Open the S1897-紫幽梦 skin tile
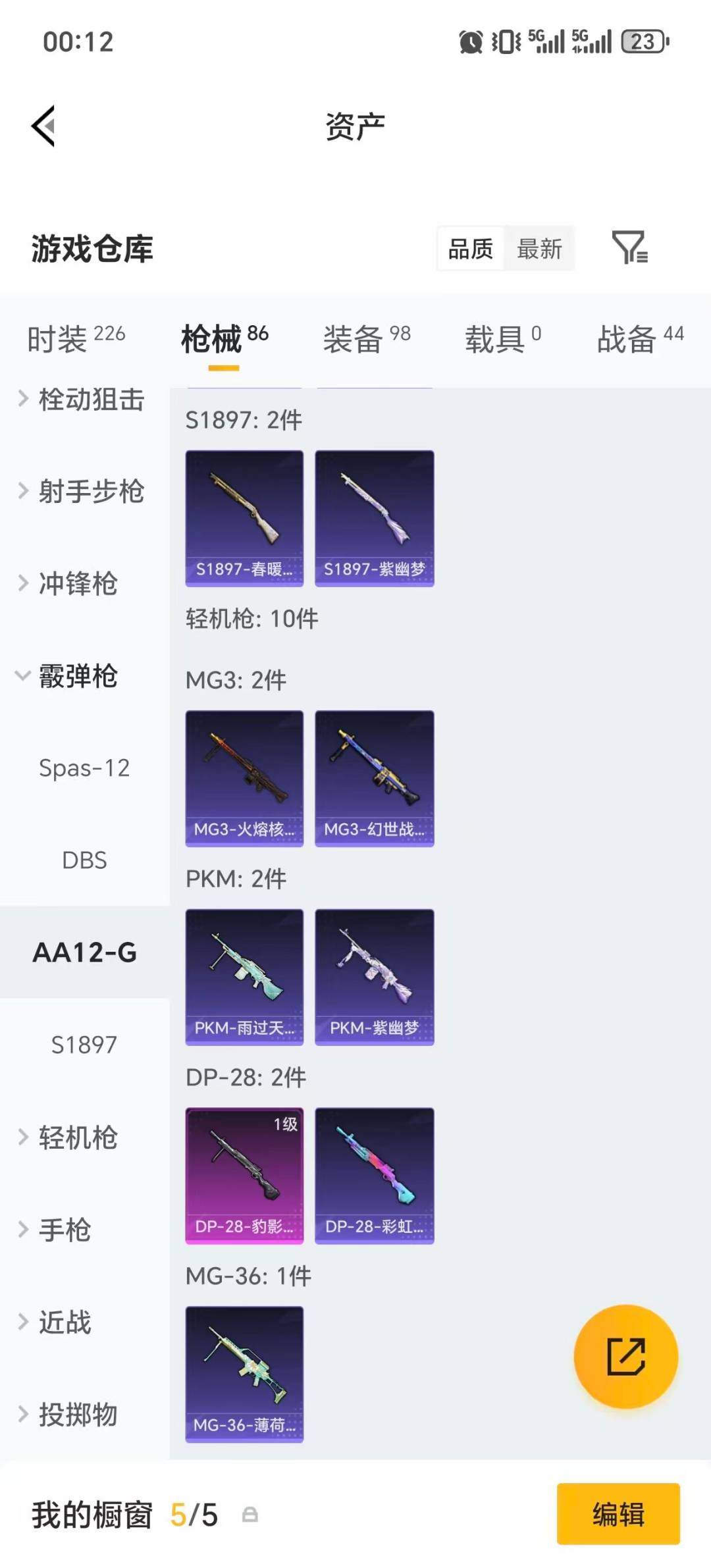Viewport: 711px width, 1568px height. 375,518
